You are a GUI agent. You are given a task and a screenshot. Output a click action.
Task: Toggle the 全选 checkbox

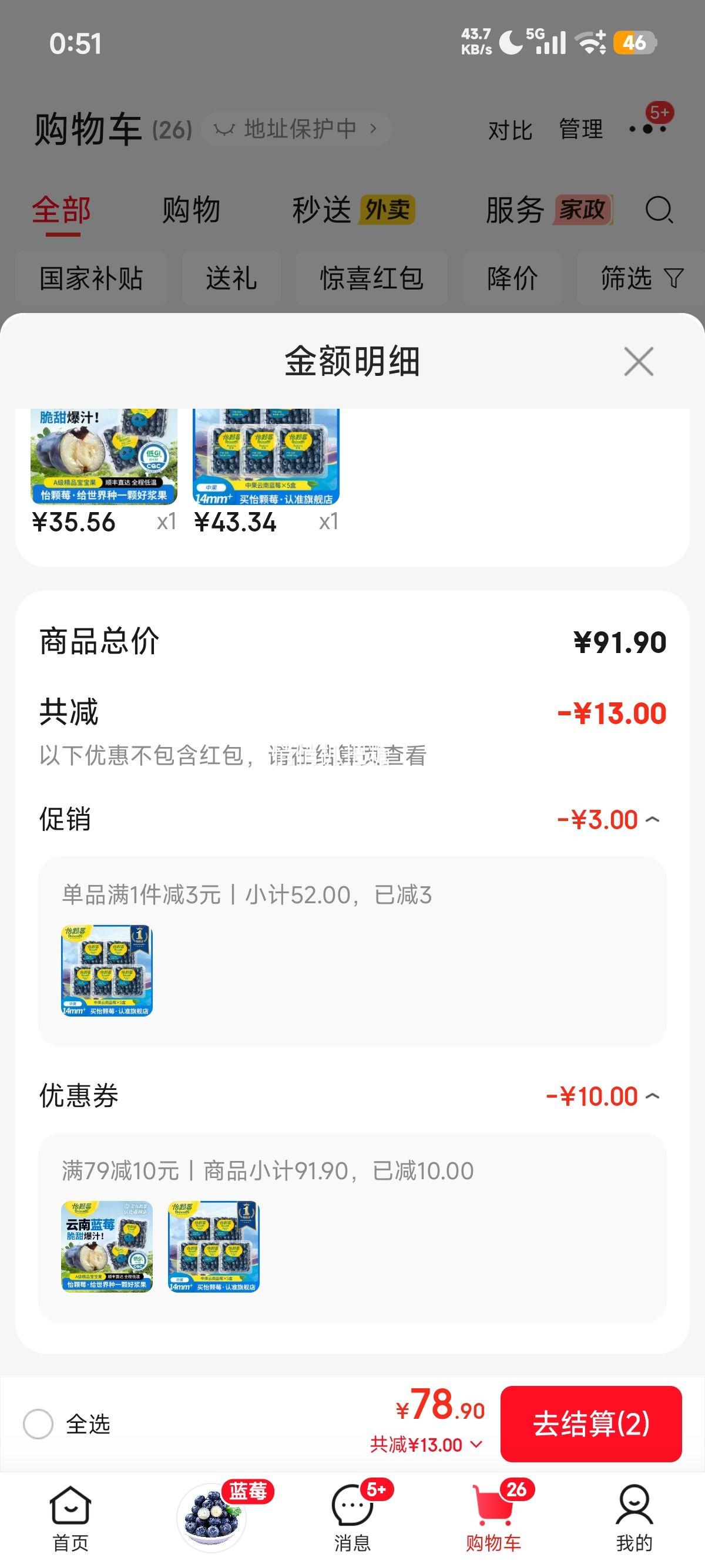[x=38, y=1424]
